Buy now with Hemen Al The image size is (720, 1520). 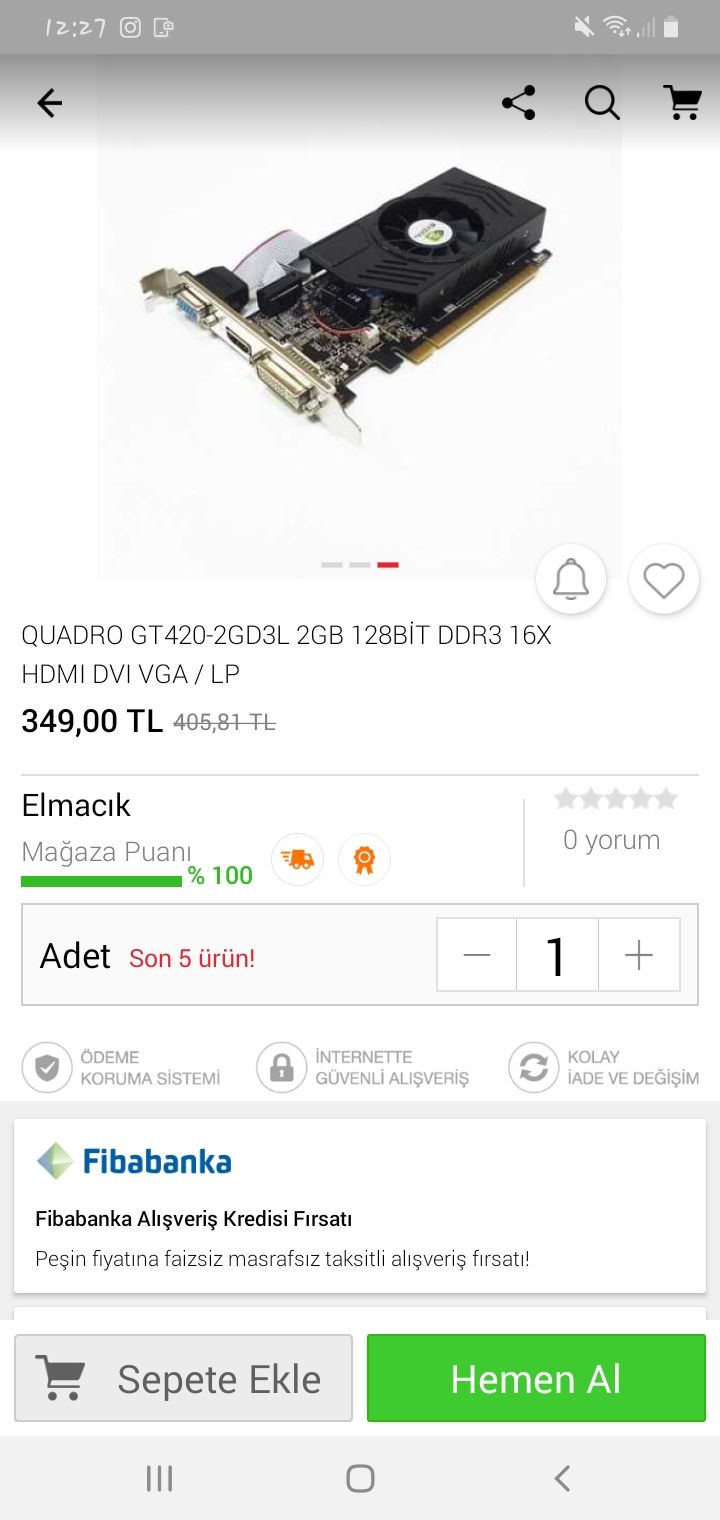(536, 1378)
